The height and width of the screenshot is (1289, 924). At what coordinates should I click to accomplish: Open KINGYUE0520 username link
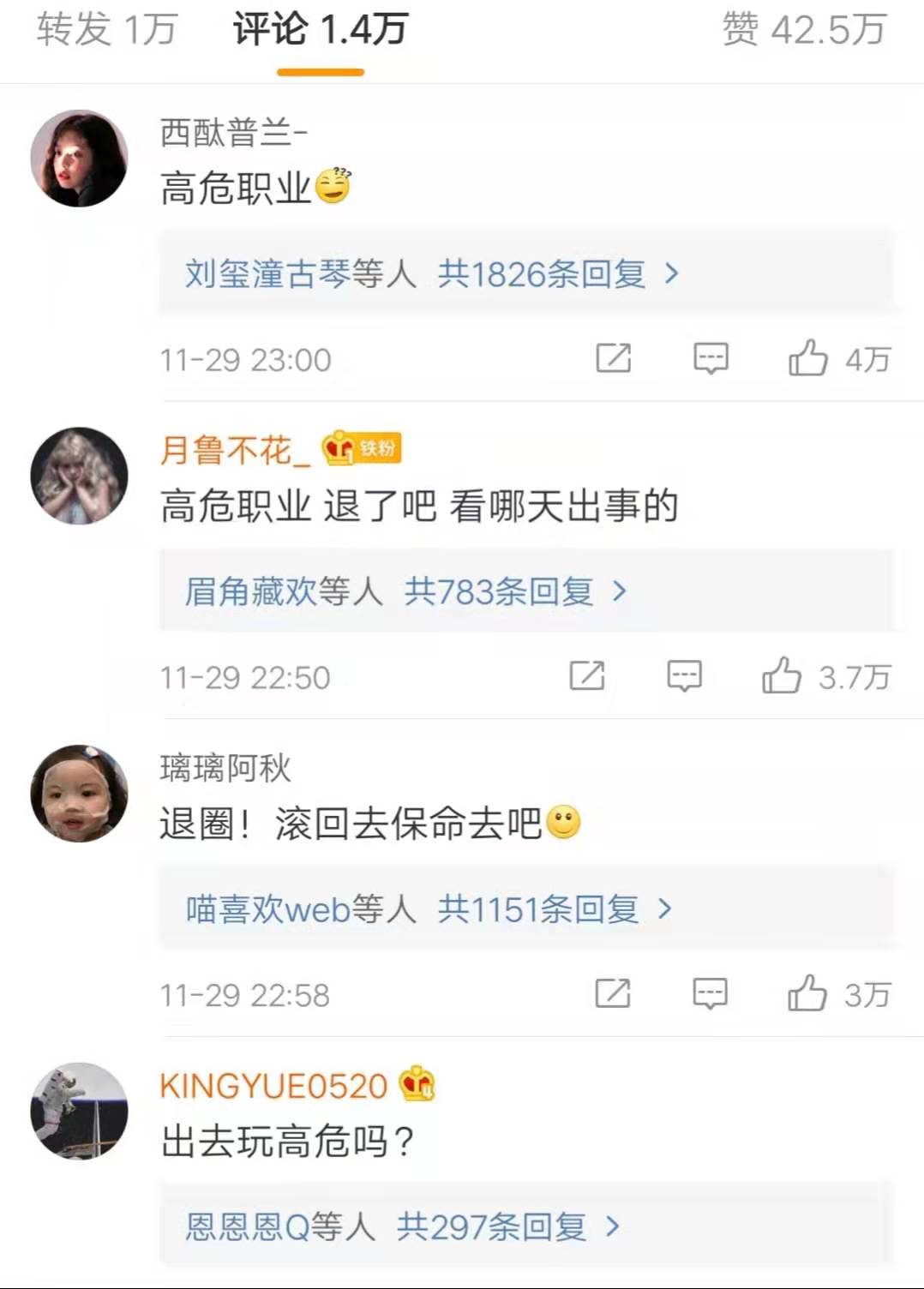(x=273, y=1086)
